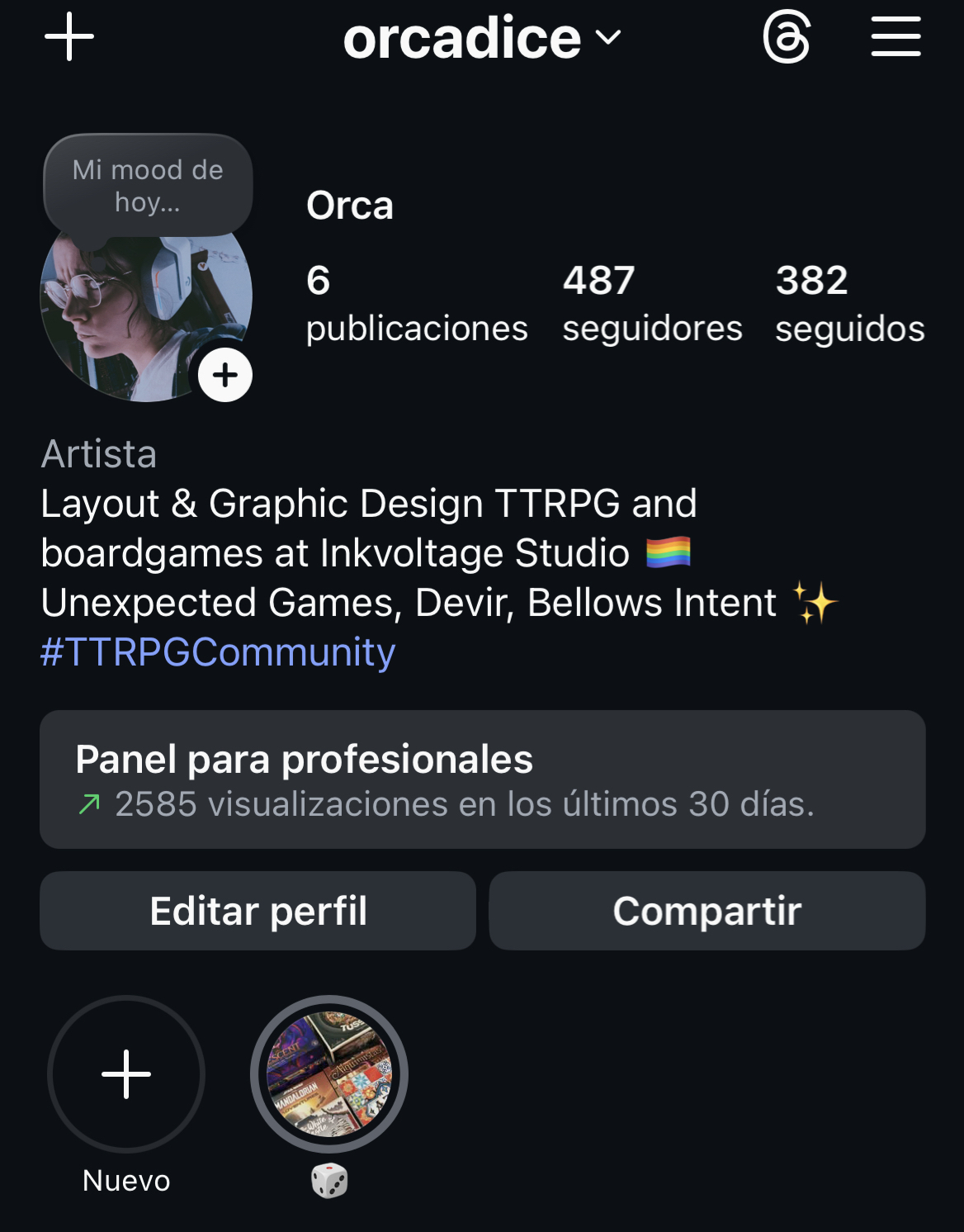Create a Nuevo story highlight
Image resolution: width=964 pixels, height=1232 pixels.
click(x=126, y=1074)
